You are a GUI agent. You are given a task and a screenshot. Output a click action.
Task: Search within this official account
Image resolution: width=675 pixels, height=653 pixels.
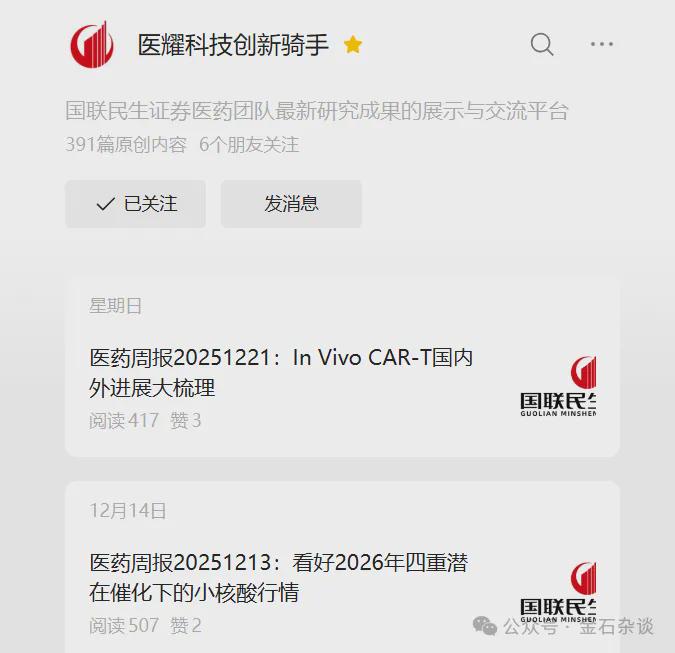[x=541, y=45]
